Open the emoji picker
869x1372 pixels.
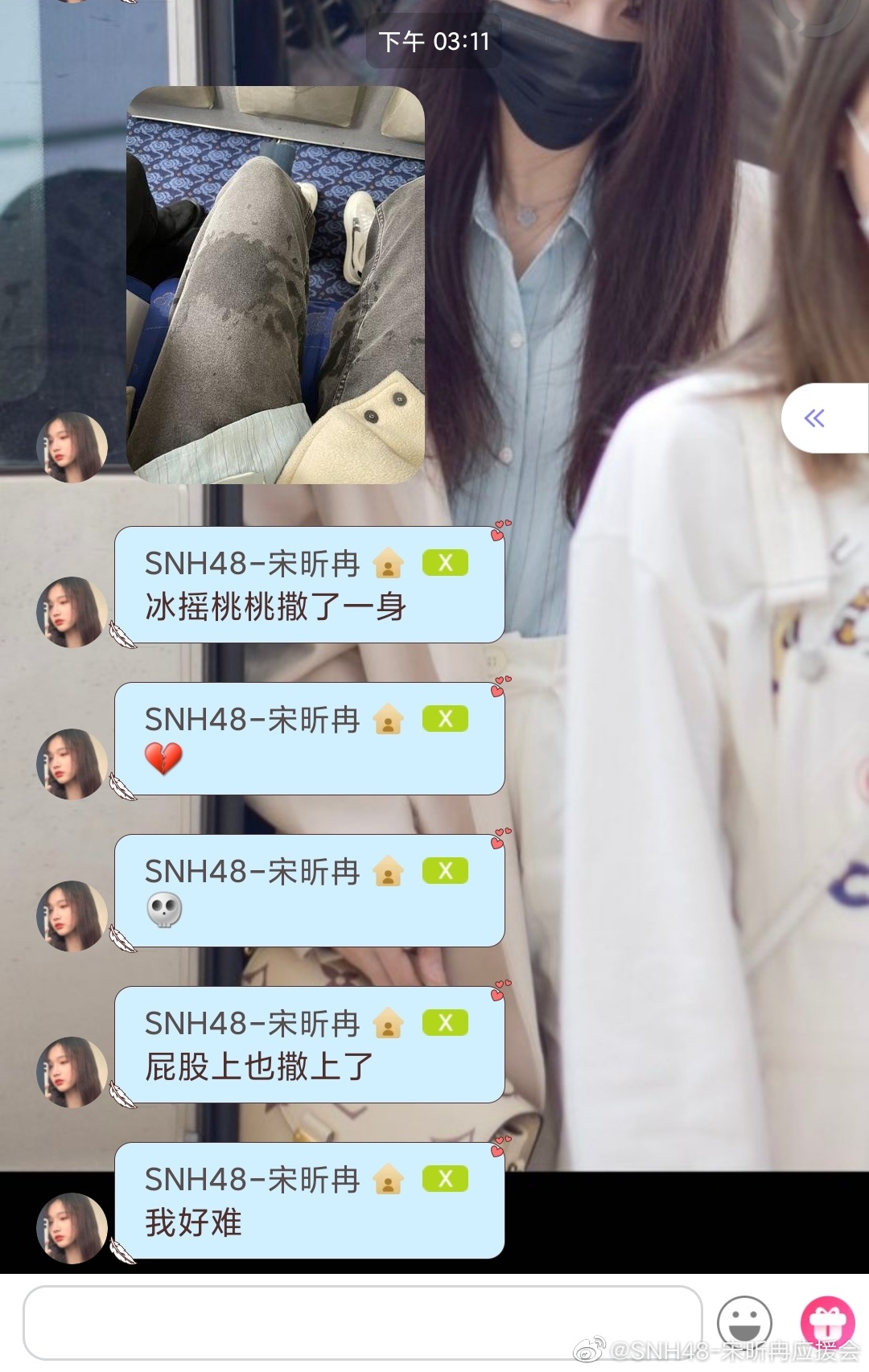point(744,1322)
